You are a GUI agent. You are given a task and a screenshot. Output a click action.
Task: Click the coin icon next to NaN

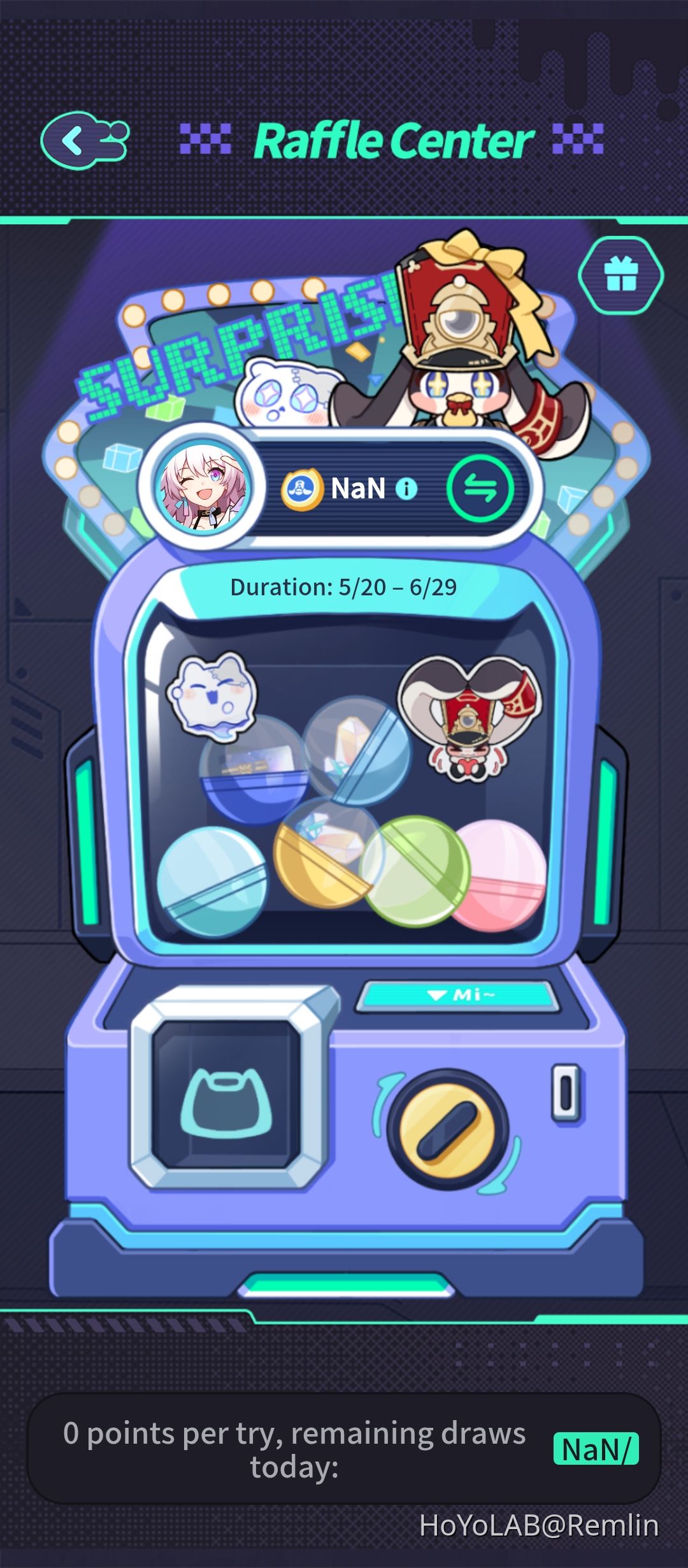(301, 488)
